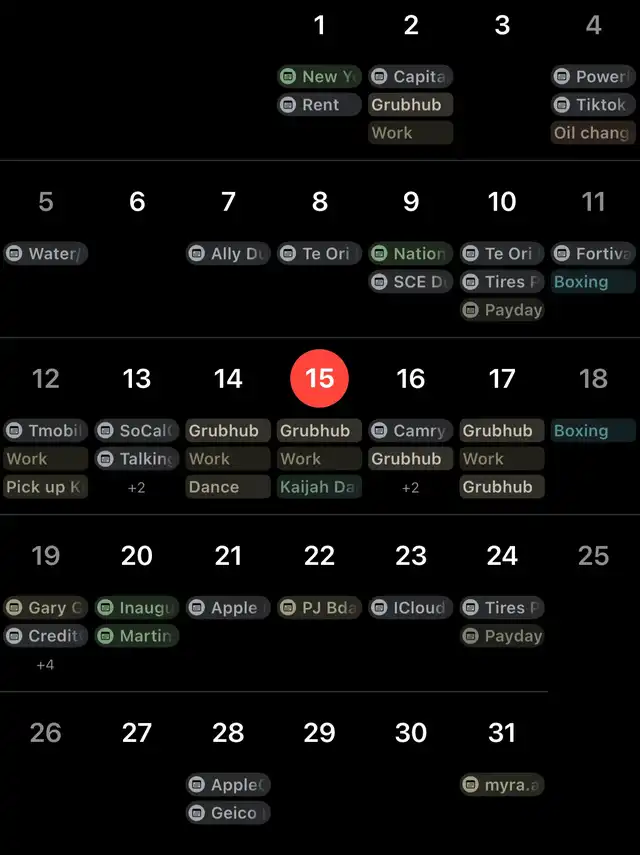This screenshot has width=640, height=855.
Task: Select day 29 in the calendar
Action: point(319,733)
